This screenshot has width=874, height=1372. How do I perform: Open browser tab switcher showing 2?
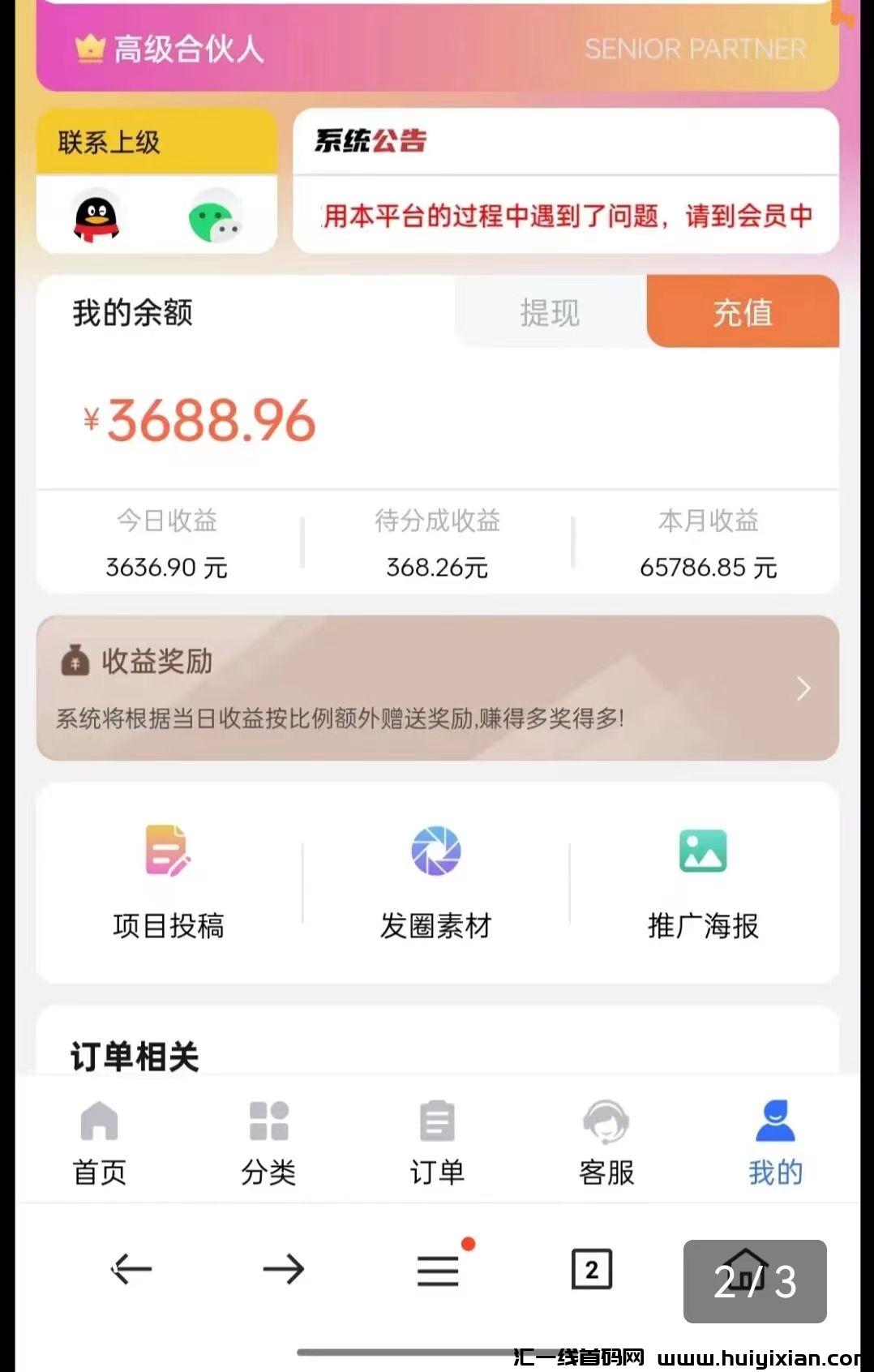(x=593, y=1270)
